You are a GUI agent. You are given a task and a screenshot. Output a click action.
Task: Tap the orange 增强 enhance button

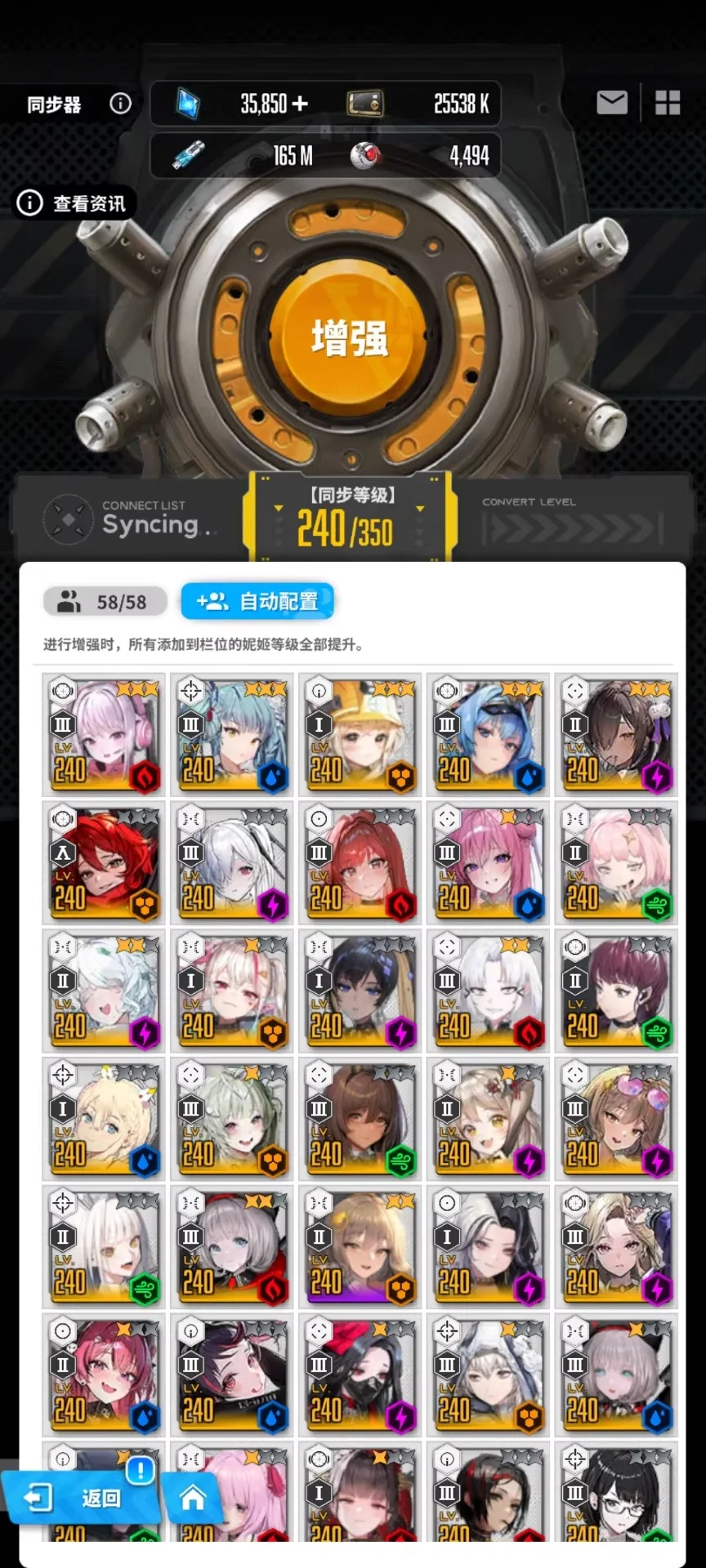[x=349, y=338]
